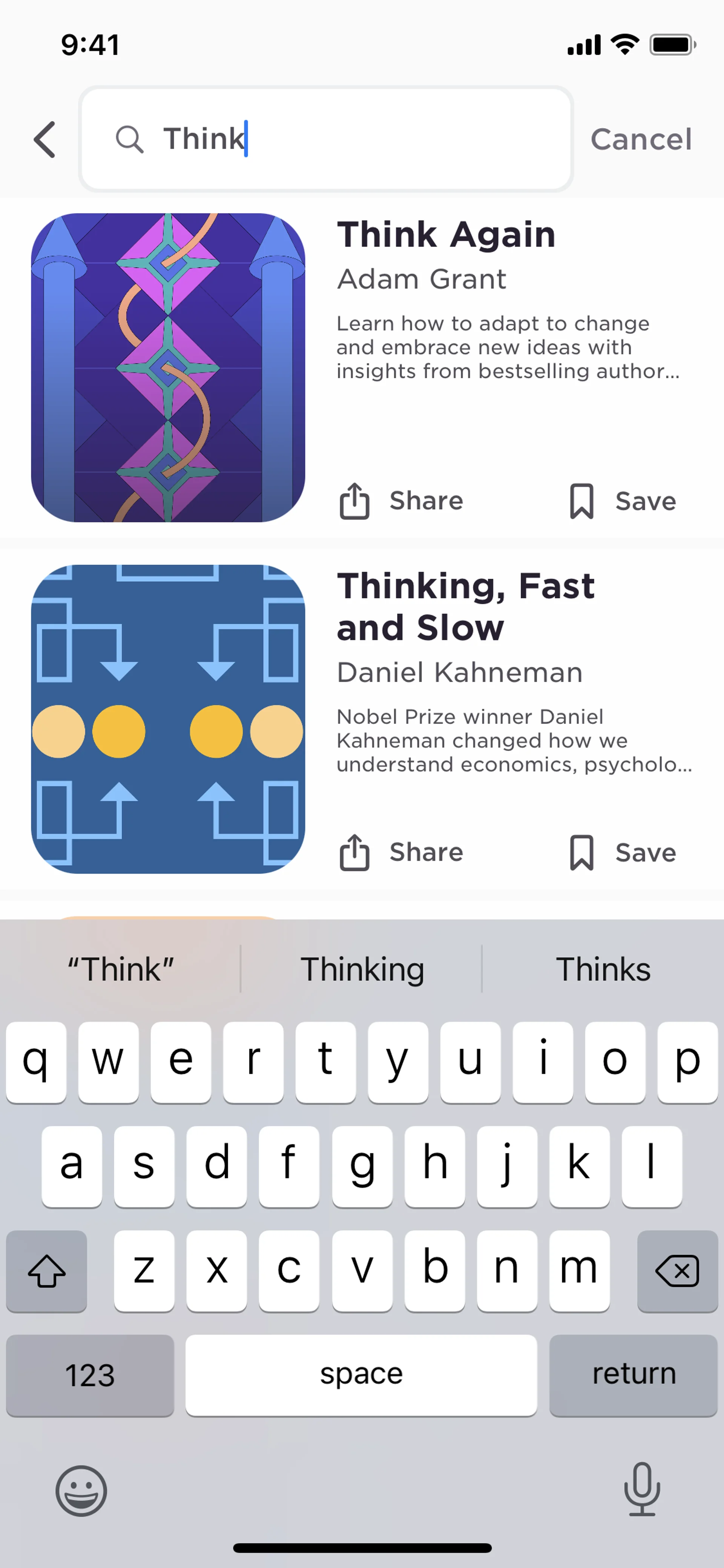Image resolution: width=724 pixels, height=1568 pixels.
Task: Share Think Again by Adam Grant
Action: [402, 501]
